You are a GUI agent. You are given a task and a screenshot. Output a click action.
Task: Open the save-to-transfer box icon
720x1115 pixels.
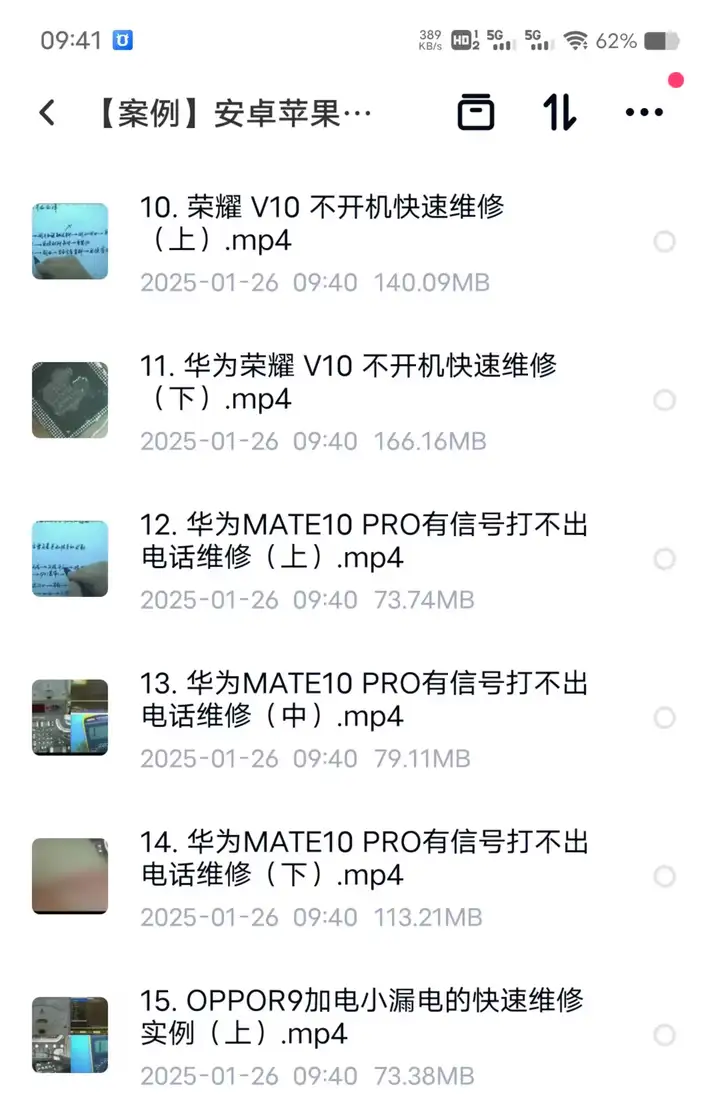click(476, 112)
